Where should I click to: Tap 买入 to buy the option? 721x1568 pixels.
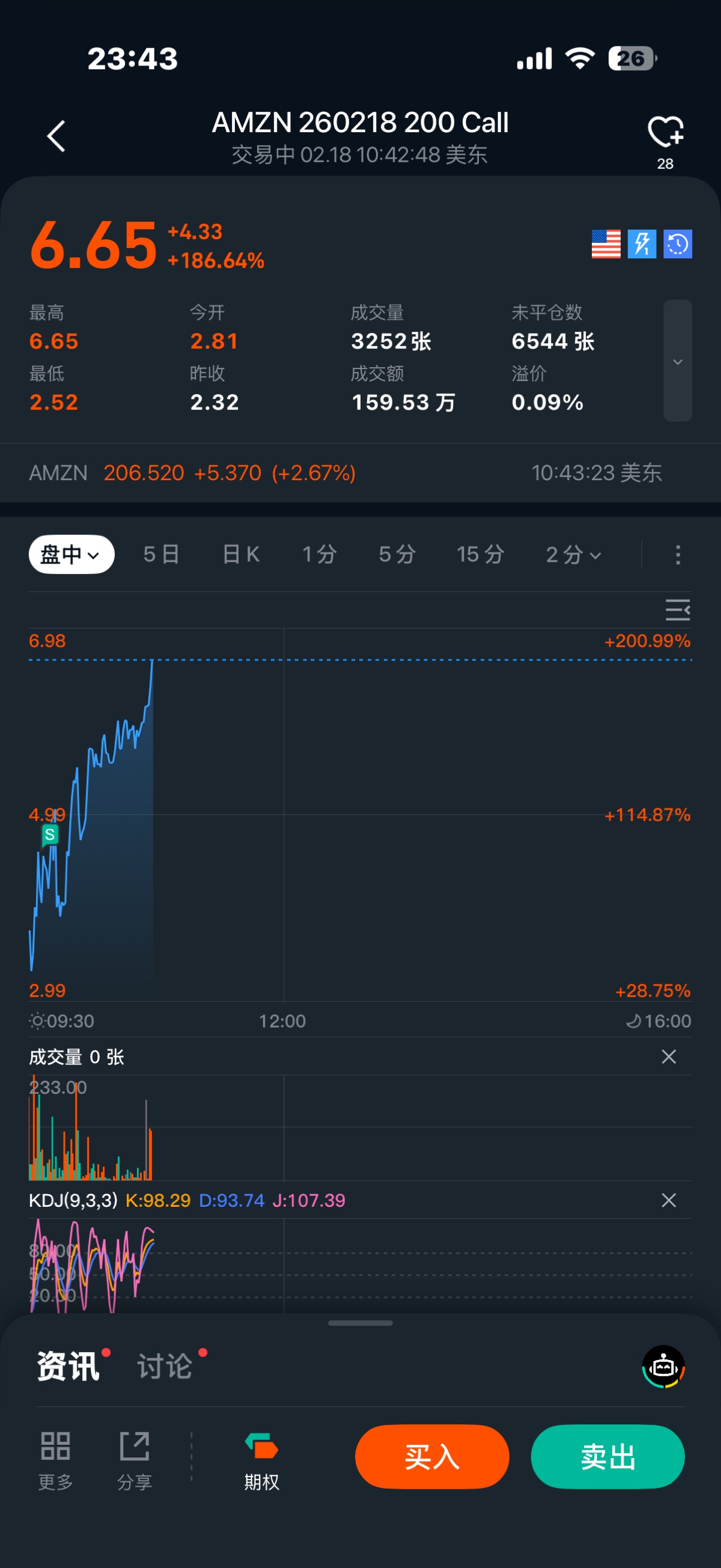click(x=432, y=1457)
